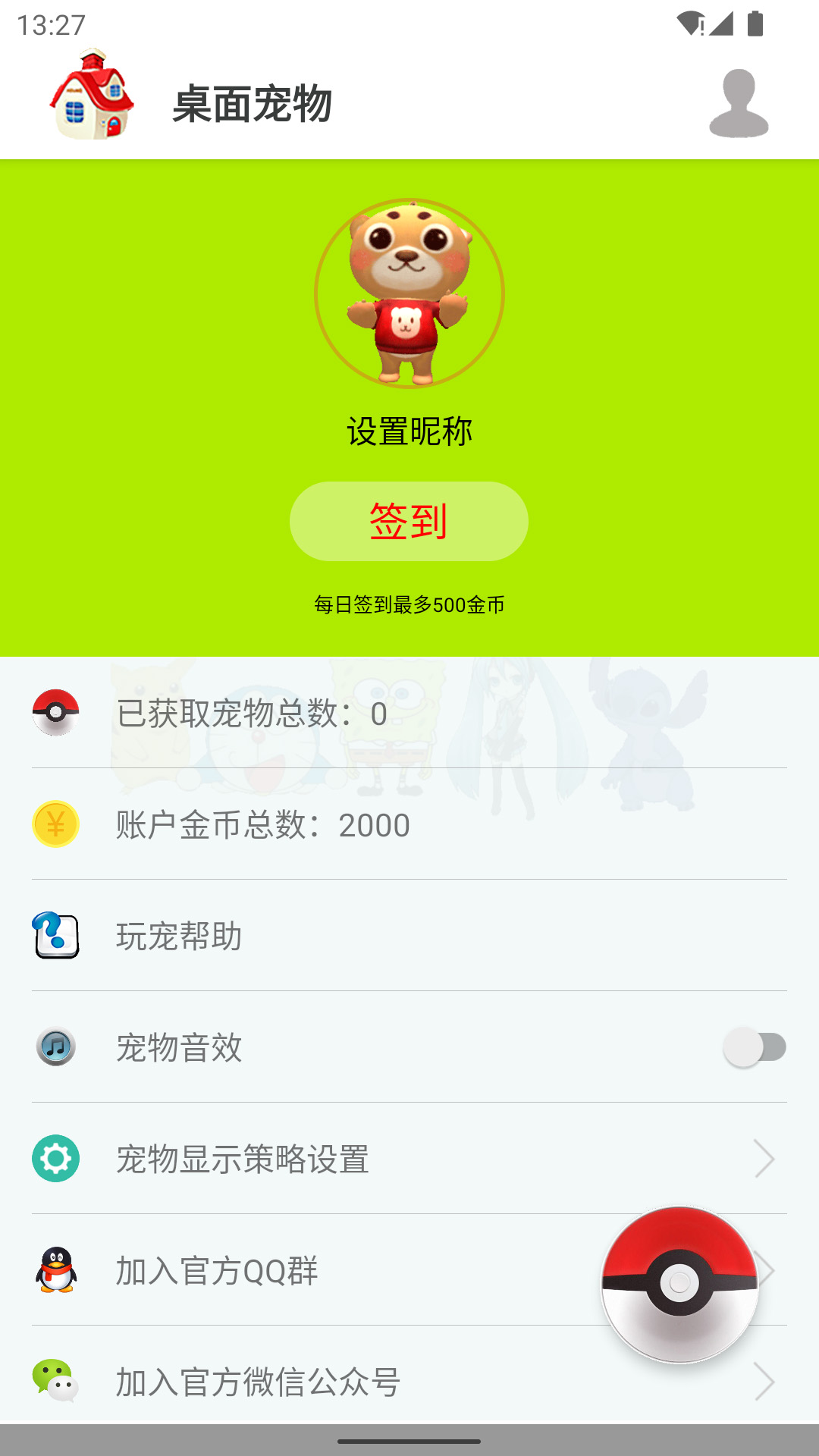
Task: Click the WeChat green icon
Action: (55, 1382)
